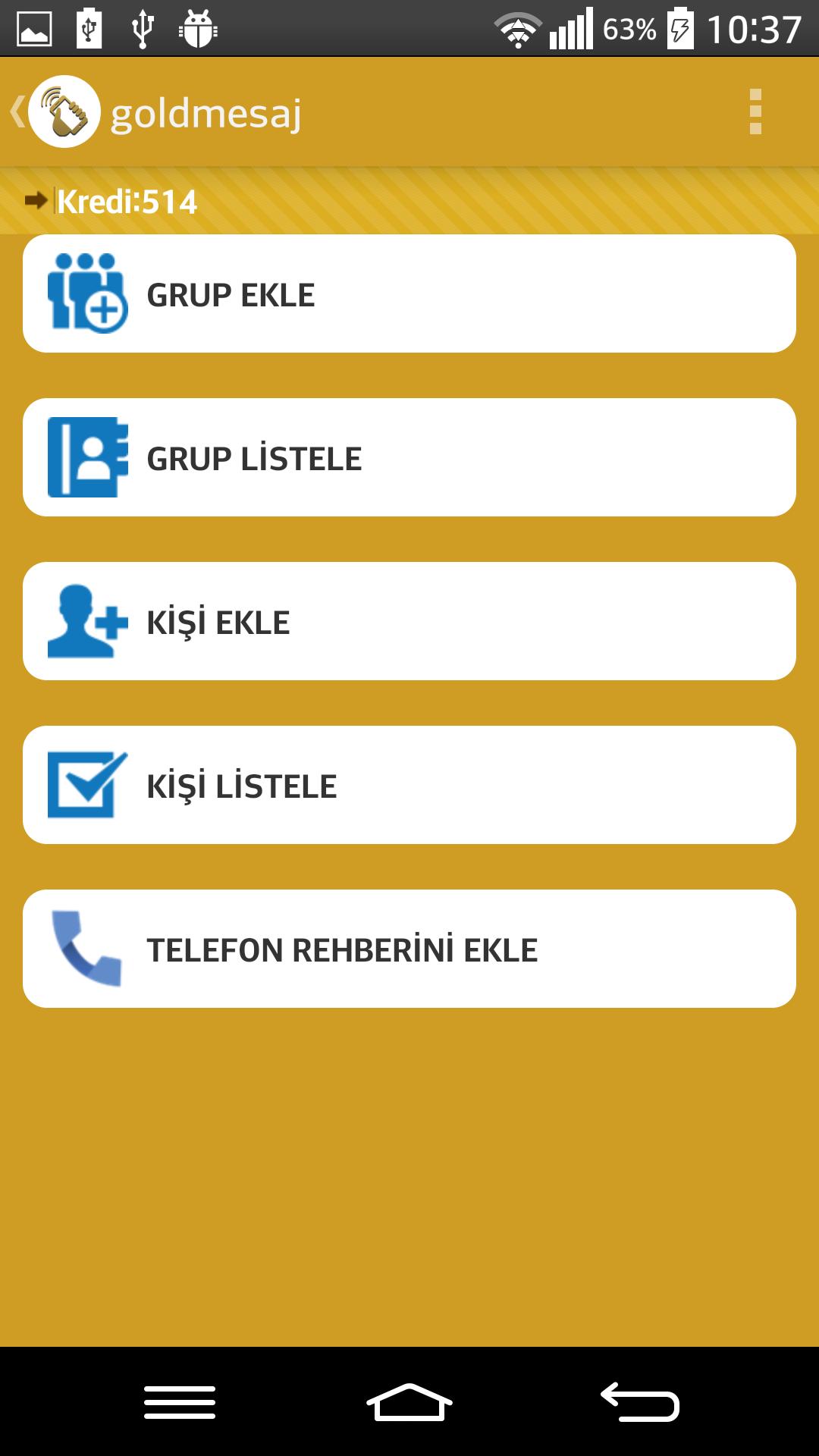Click the checked box icon on KİŞİ LİSTELE
Viewport: 819px width, 1456px height.
click(85, 784)
